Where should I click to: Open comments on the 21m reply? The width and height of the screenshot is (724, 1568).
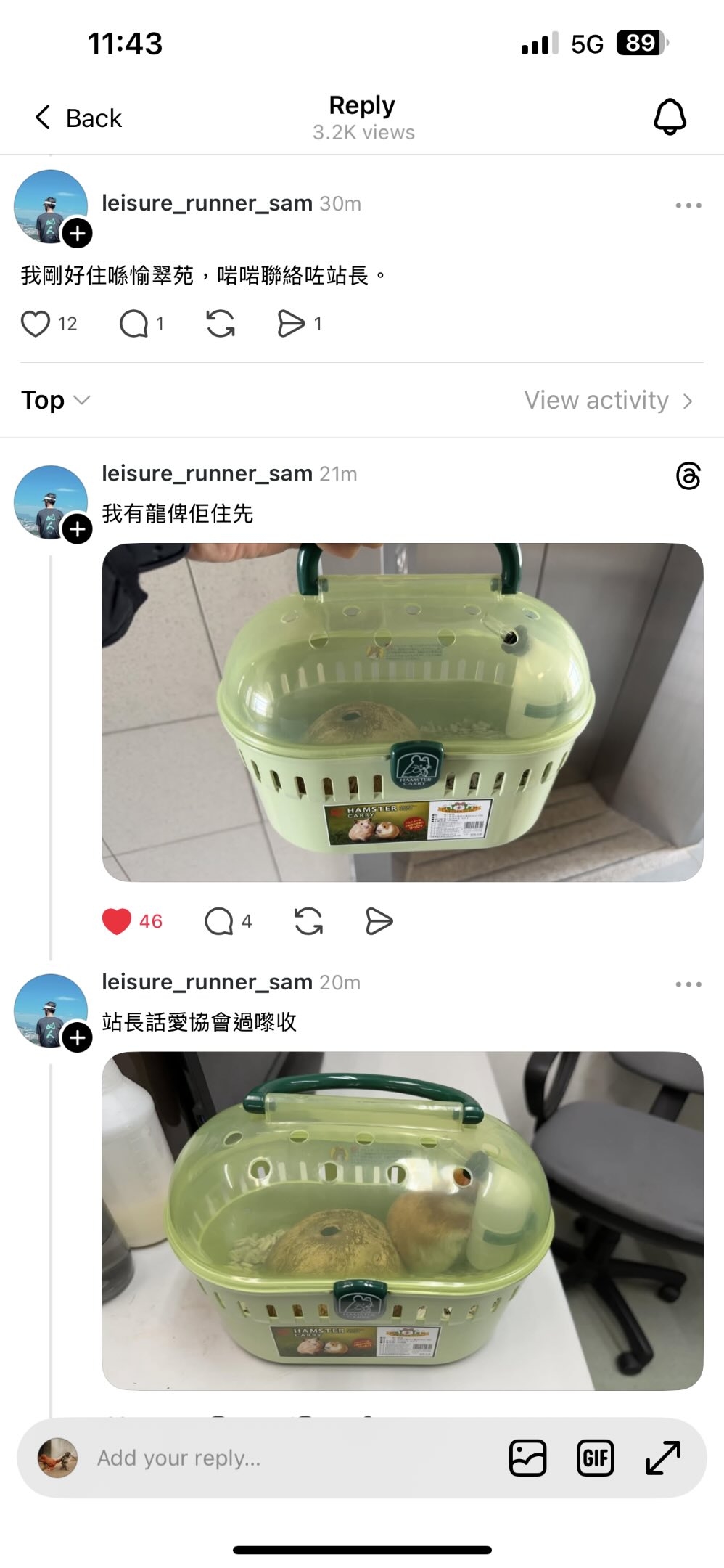coord(218,921)
